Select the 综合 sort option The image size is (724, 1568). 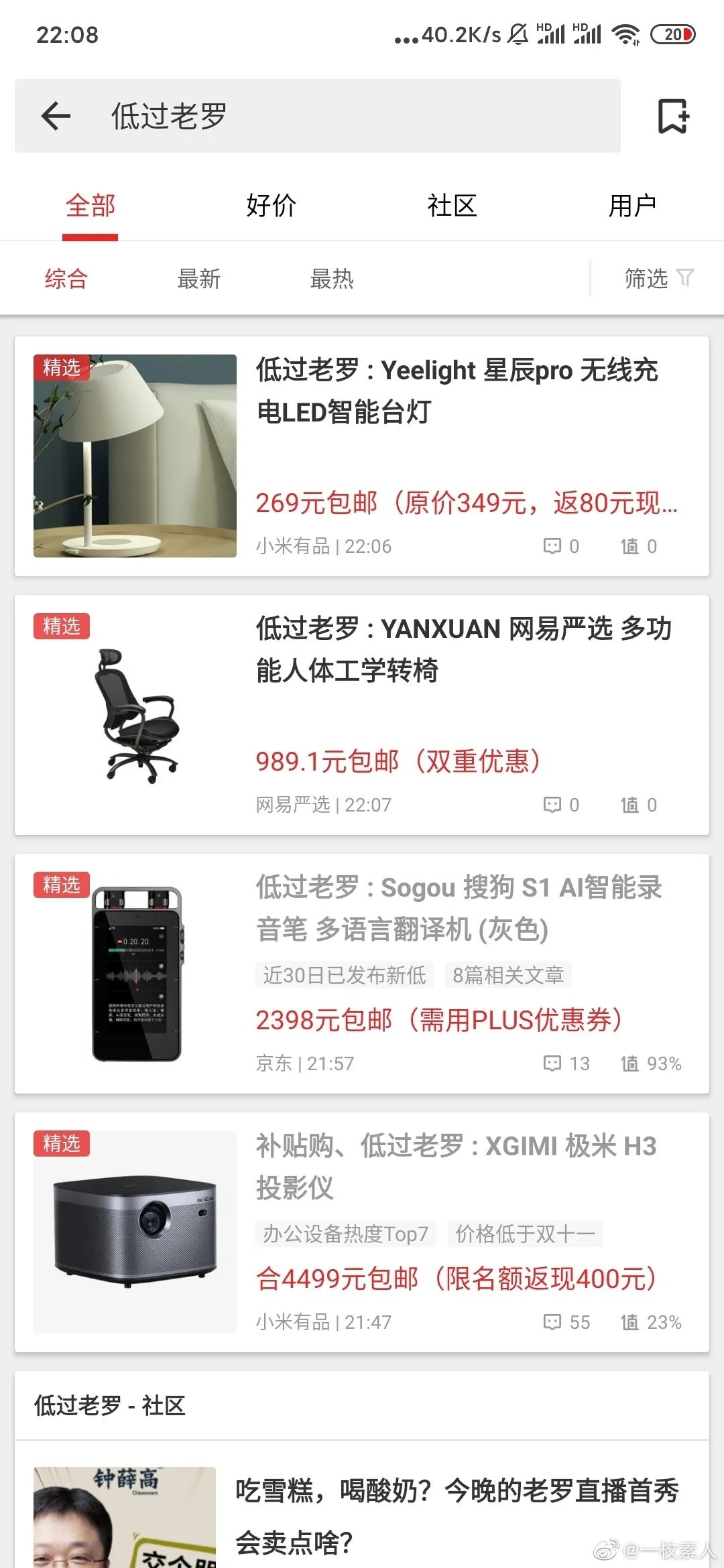coord(66,279)
